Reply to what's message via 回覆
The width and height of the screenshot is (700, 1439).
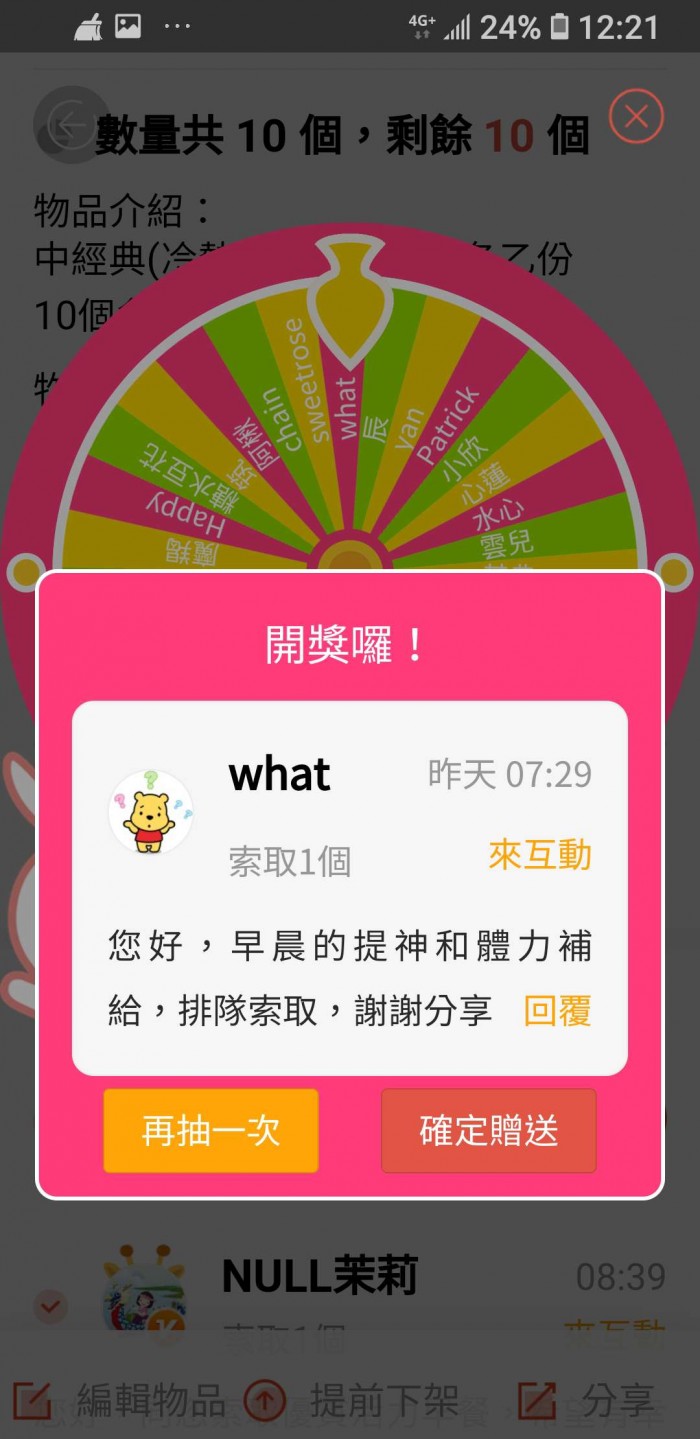tap(557, 1011)
